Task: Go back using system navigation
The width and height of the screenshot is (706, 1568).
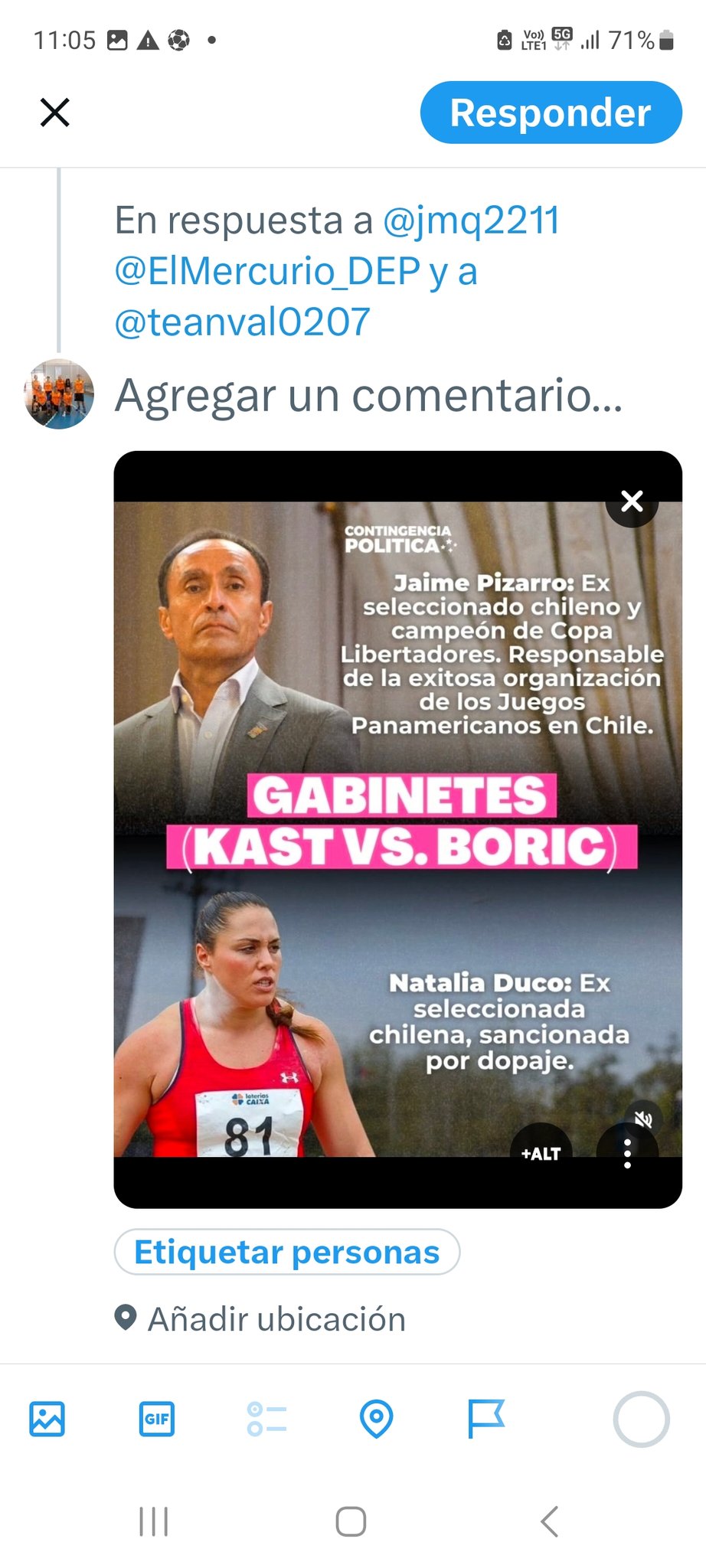Action: coord(549,1521)
